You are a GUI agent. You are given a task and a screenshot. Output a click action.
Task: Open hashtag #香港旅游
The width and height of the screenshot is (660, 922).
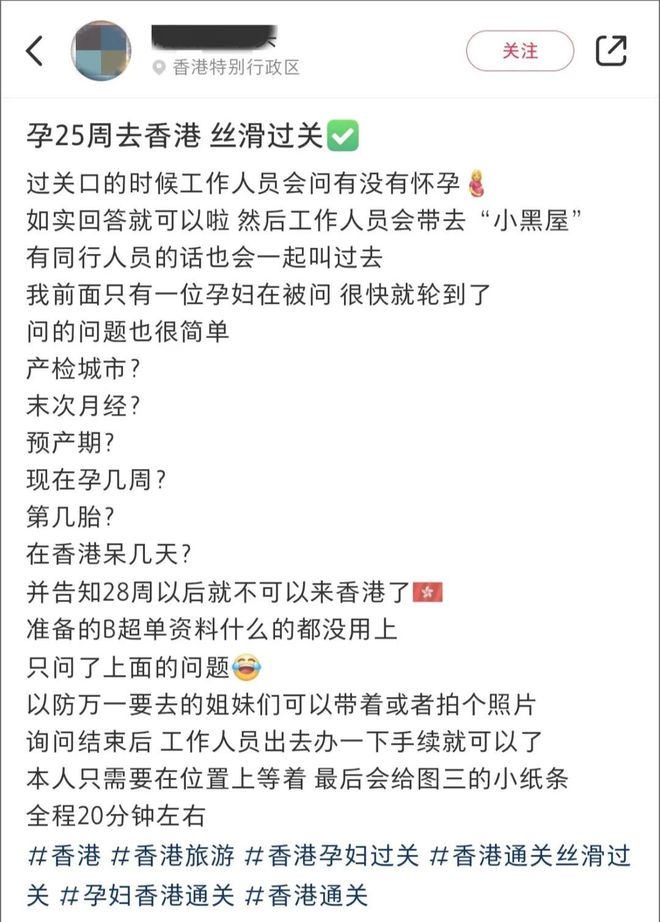click(x=172, y=856)
